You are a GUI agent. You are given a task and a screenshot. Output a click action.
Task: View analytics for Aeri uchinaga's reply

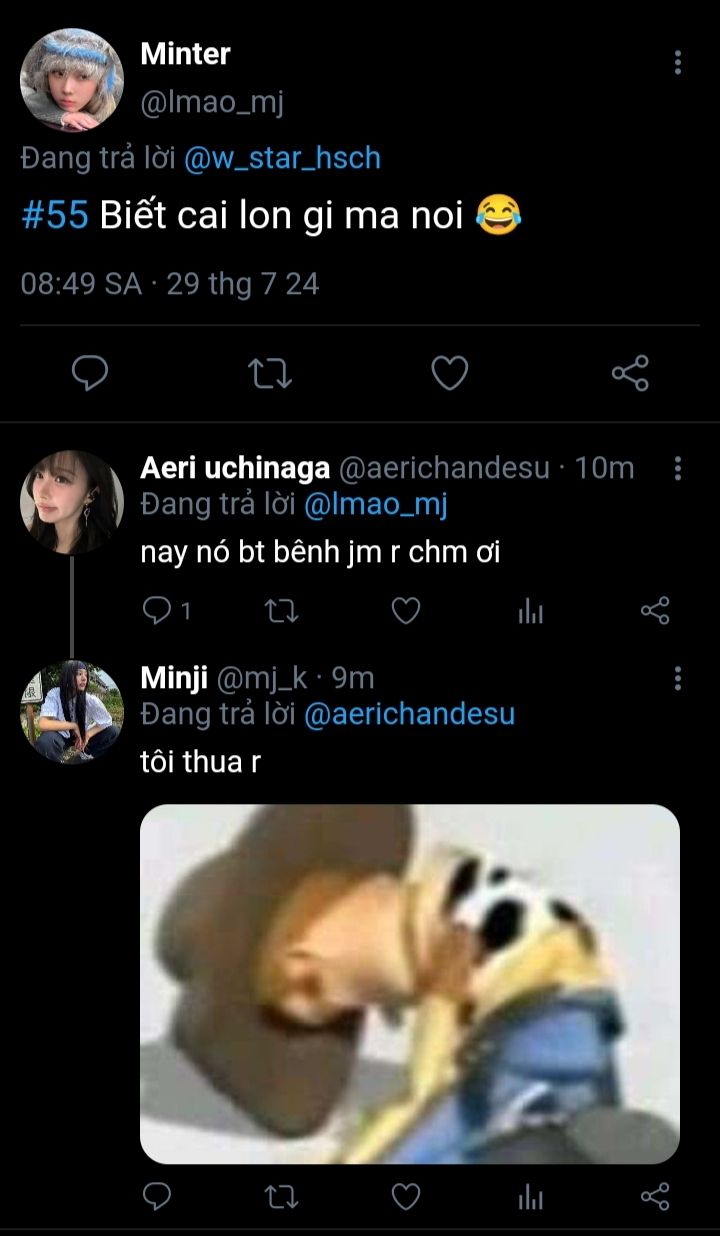tap(530, 610)
